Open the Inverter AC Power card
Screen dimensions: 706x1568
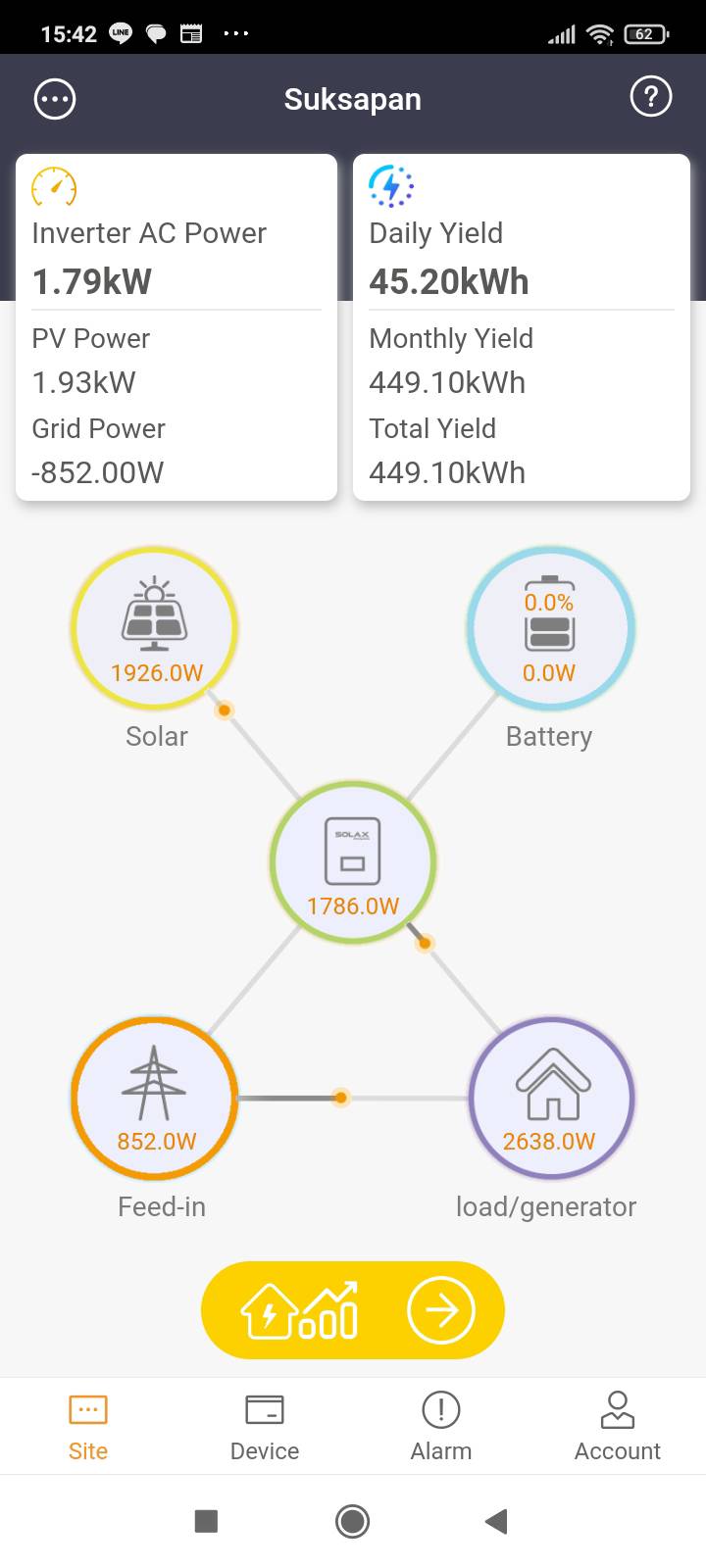(x=176, y=327)
